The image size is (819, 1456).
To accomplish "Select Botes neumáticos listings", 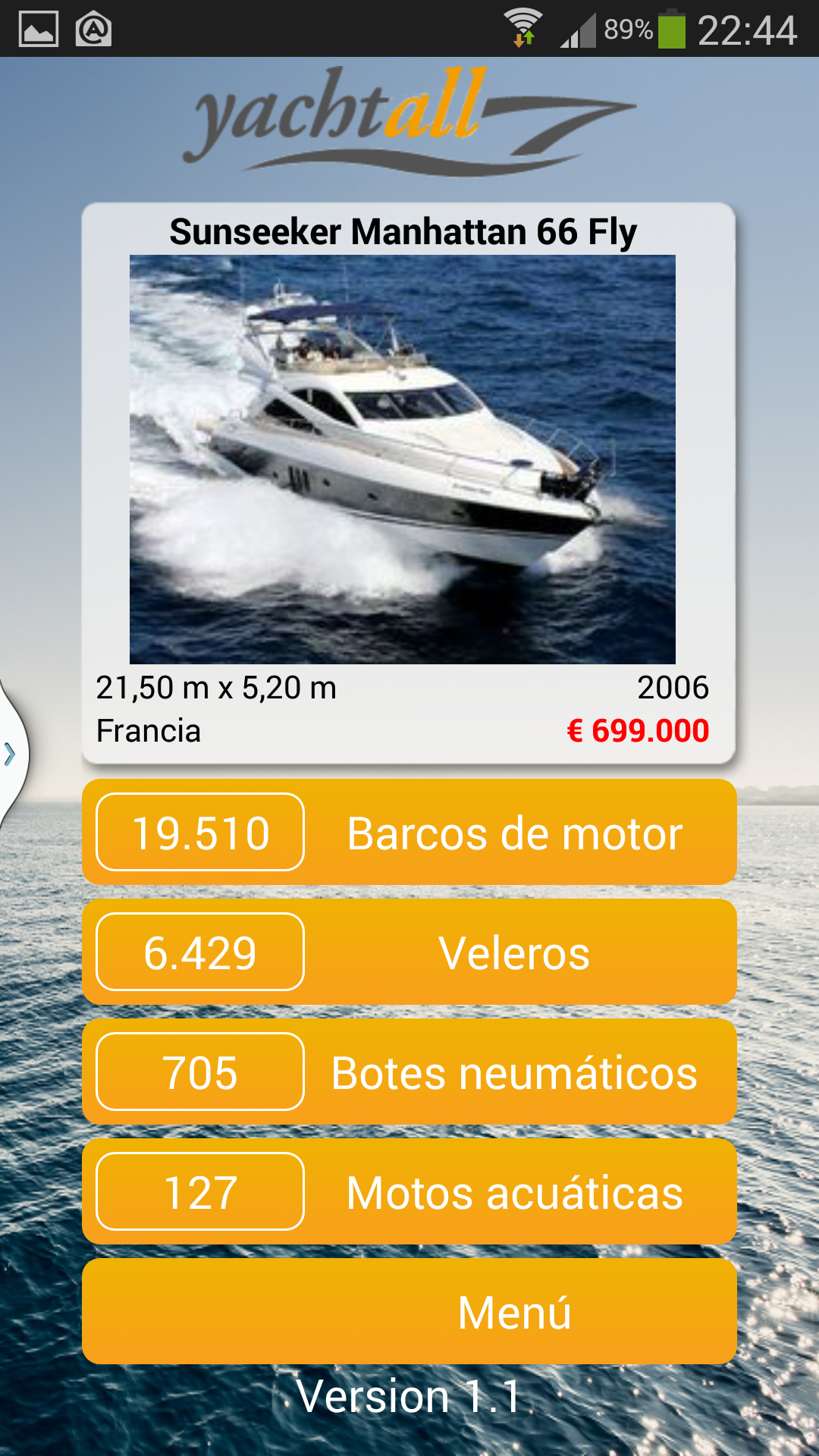I will 409,1072.
